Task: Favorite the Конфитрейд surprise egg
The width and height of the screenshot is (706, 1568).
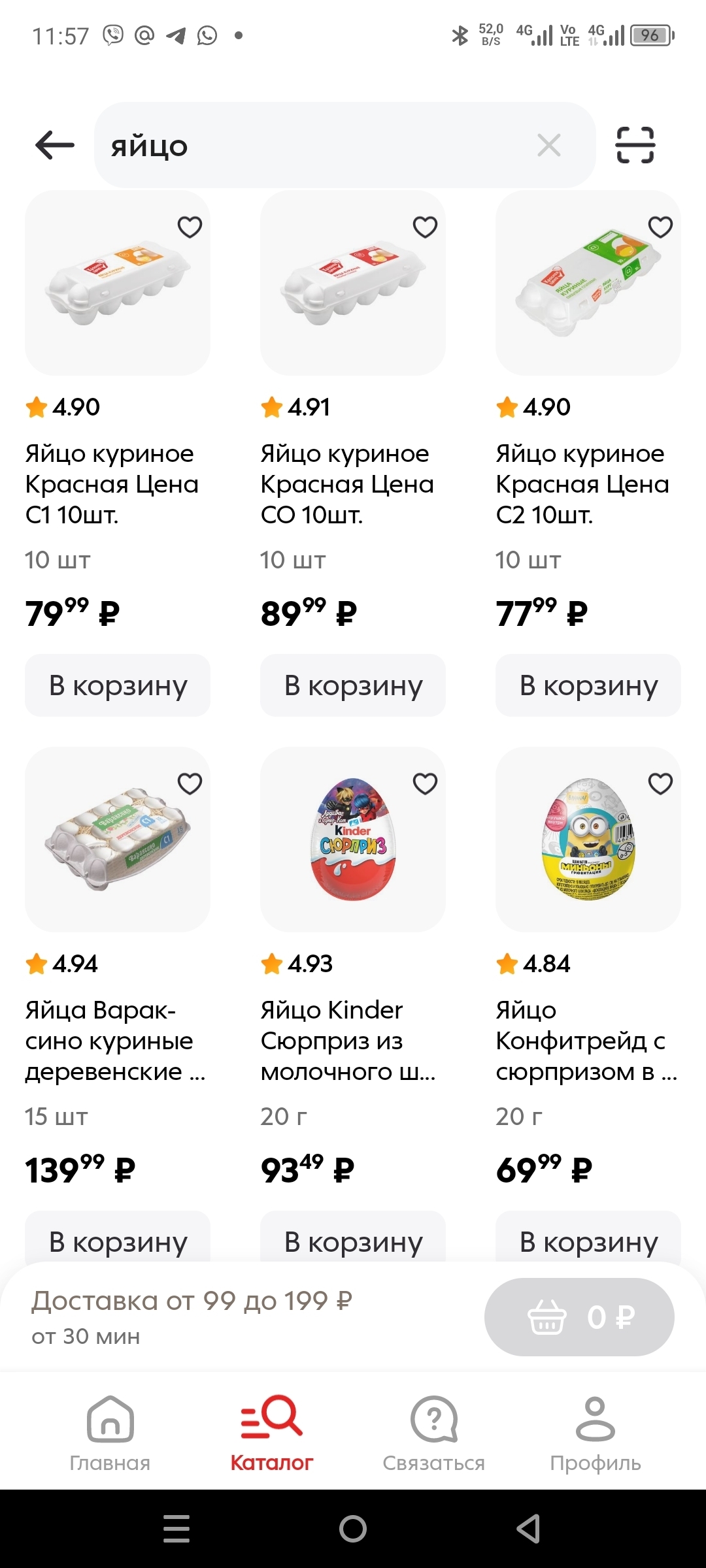Action: (x=660, y=783)
